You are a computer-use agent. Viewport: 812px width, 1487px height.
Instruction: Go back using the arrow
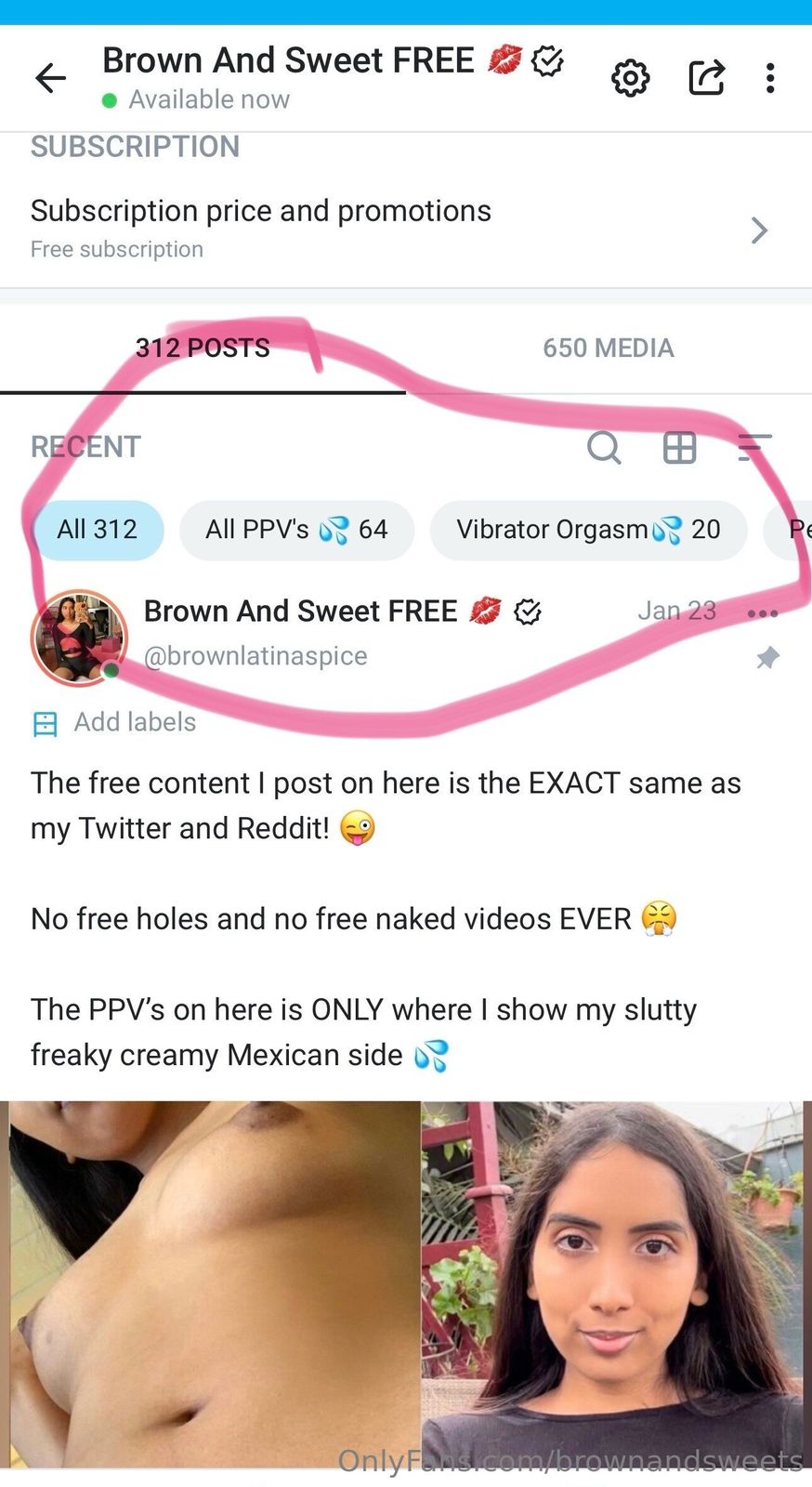pyautogui.click(x=51, y=78)
